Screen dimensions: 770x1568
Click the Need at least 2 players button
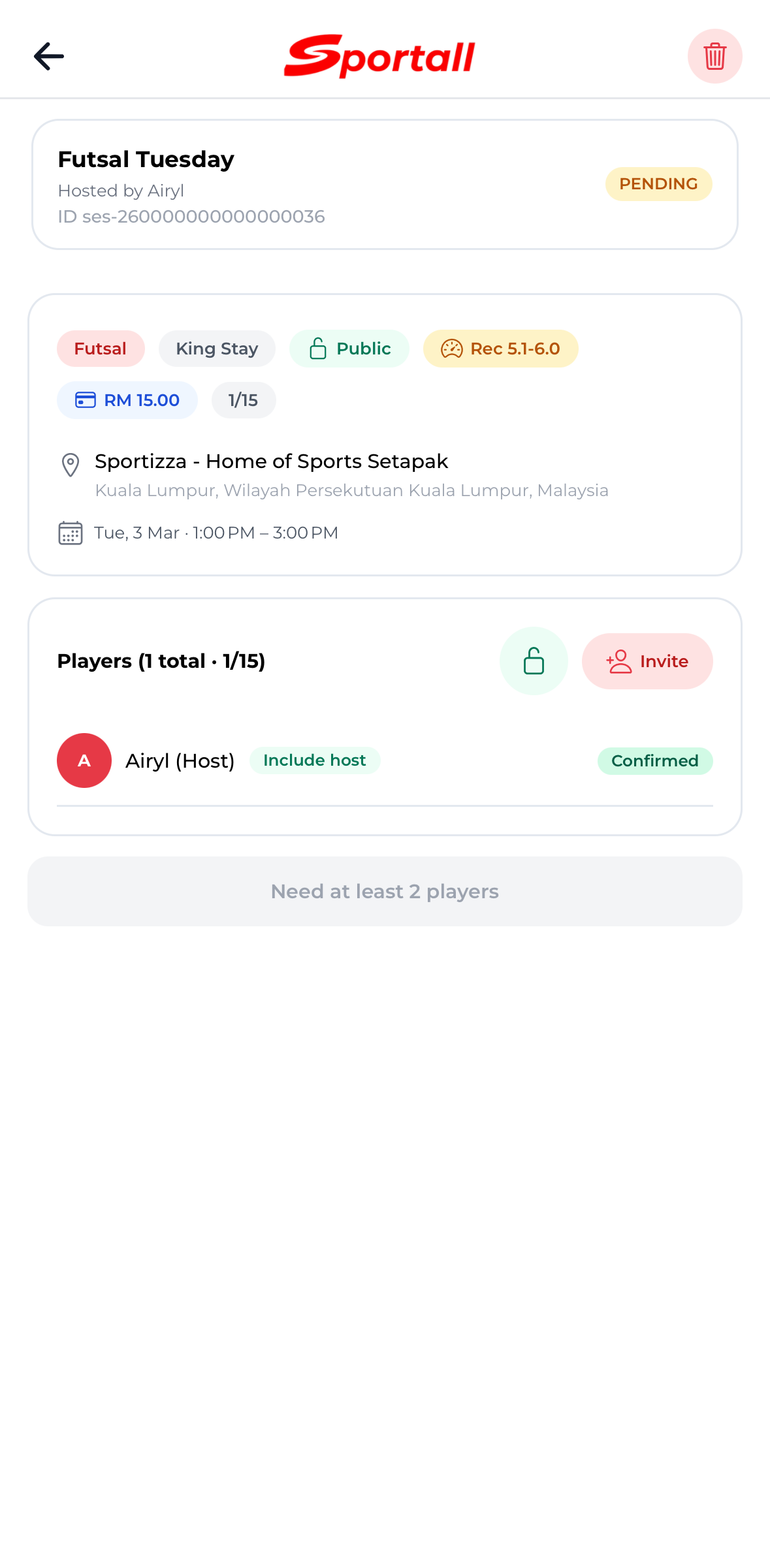tap(385, 891)
